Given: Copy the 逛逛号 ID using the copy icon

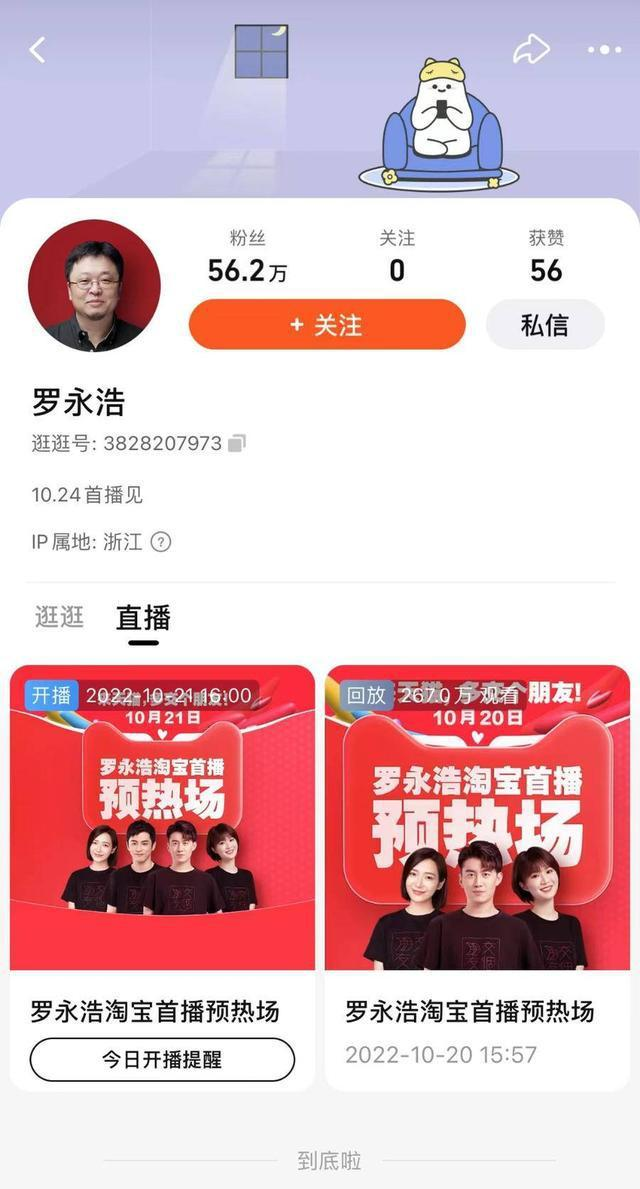Looking at the screenshot, I should click(237, 443).
